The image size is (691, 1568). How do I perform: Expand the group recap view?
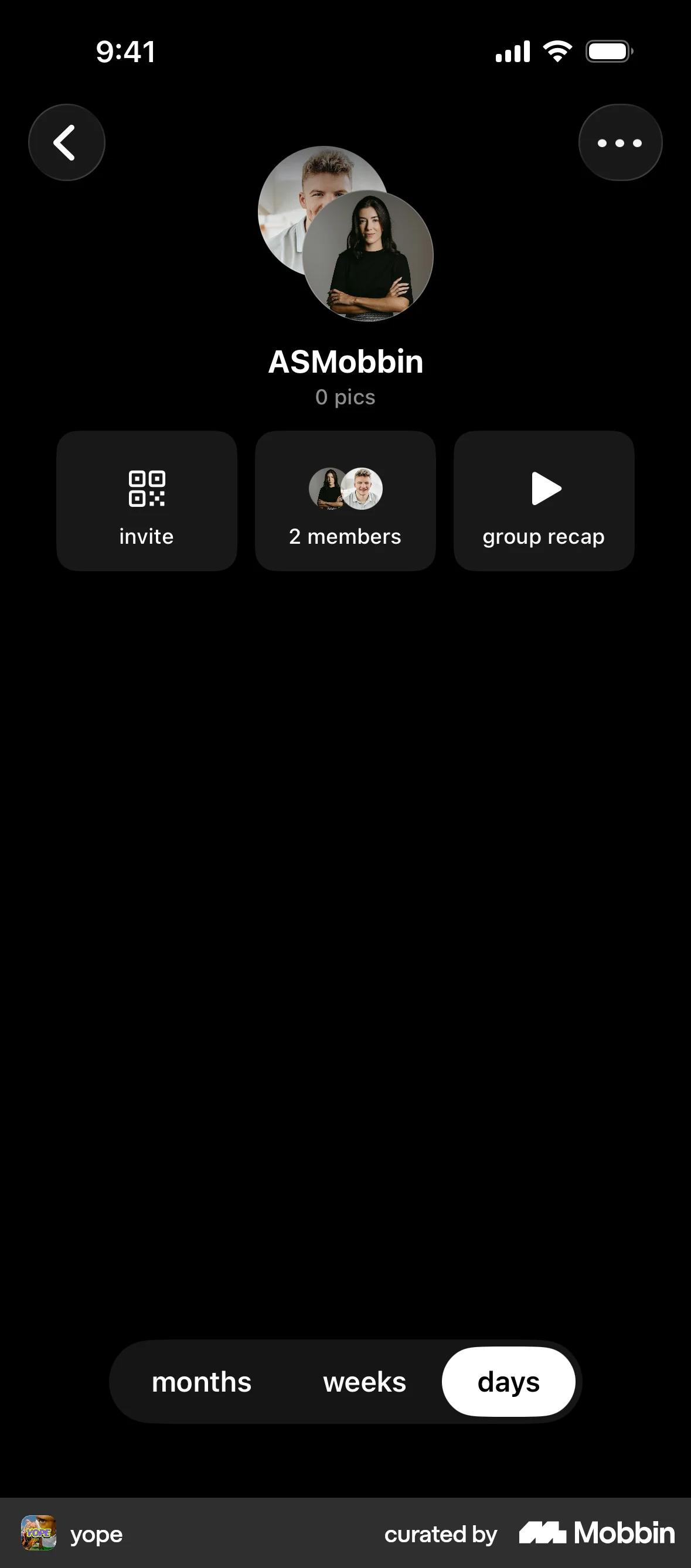(543, 500)
